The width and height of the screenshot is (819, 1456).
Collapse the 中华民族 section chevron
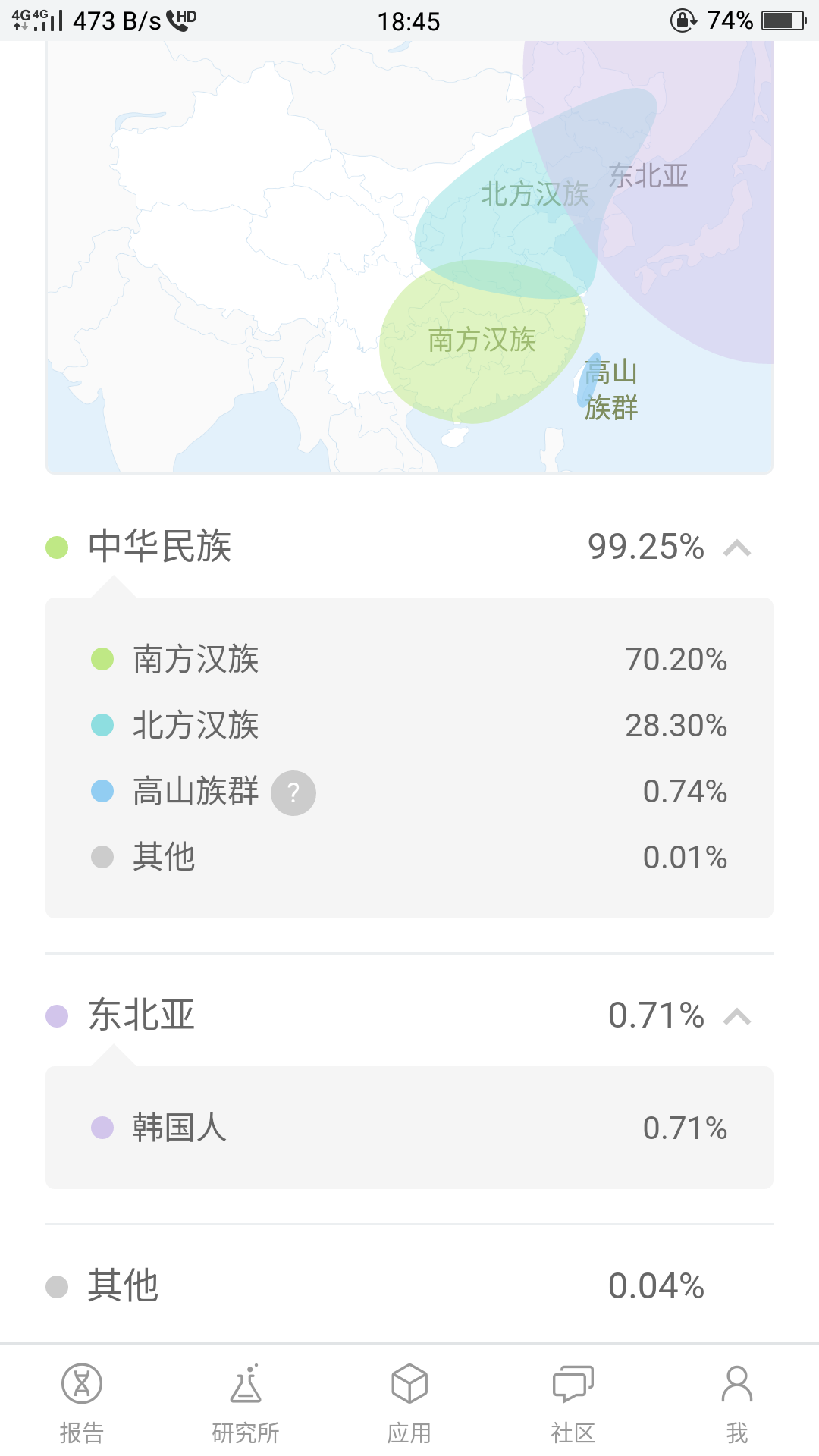point(737,548)
